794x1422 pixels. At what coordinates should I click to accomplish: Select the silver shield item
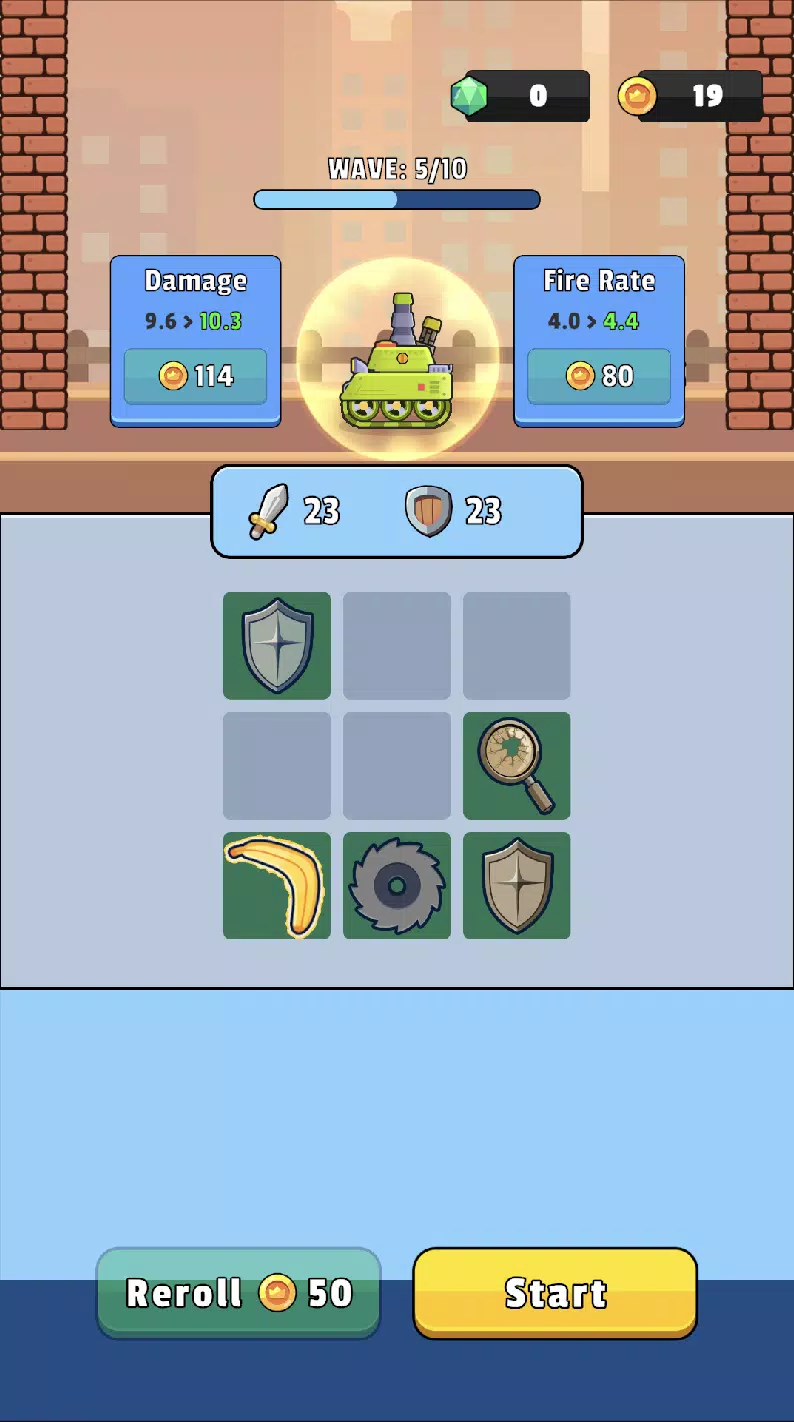pyautogui.click(x=277, y=646)
